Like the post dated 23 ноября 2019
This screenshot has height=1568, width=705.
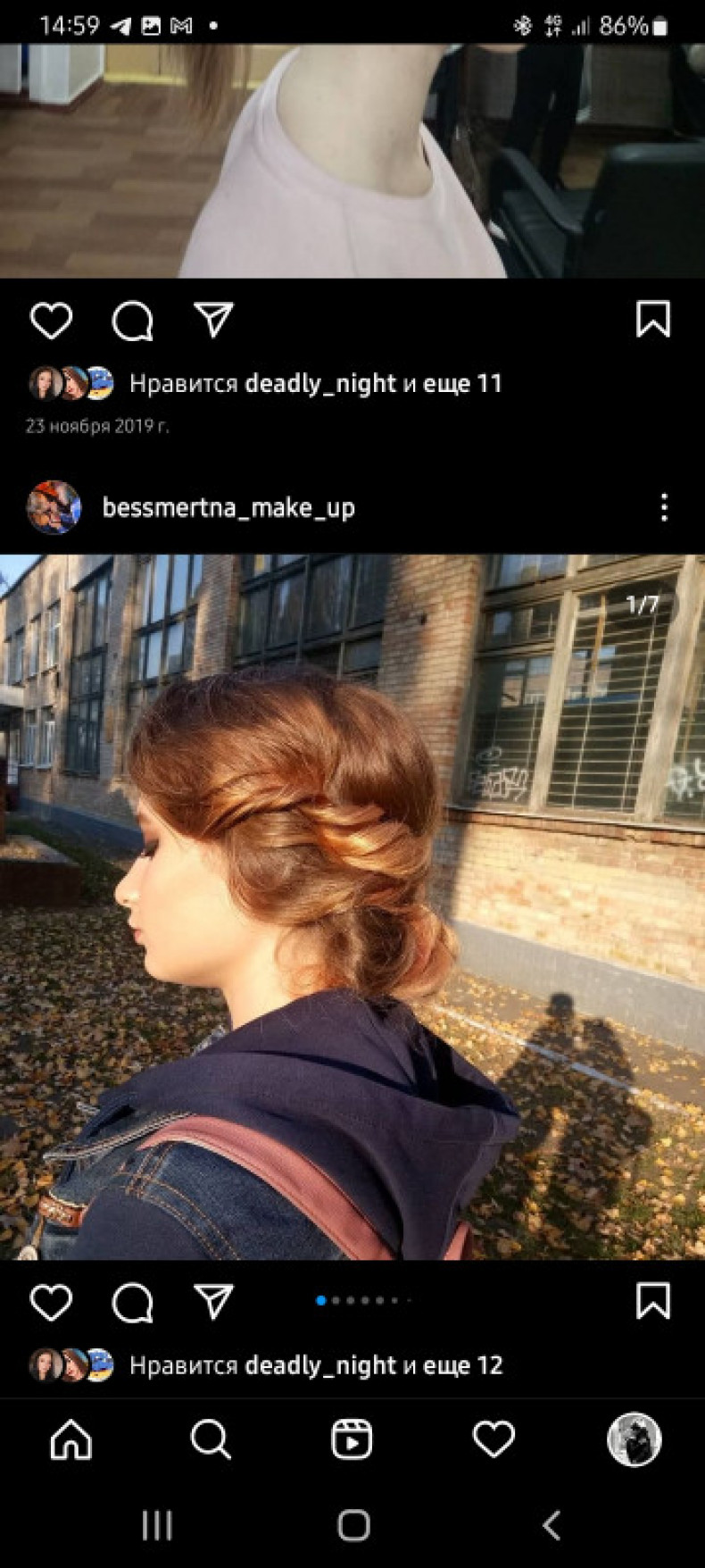click(x=51, y=321)
